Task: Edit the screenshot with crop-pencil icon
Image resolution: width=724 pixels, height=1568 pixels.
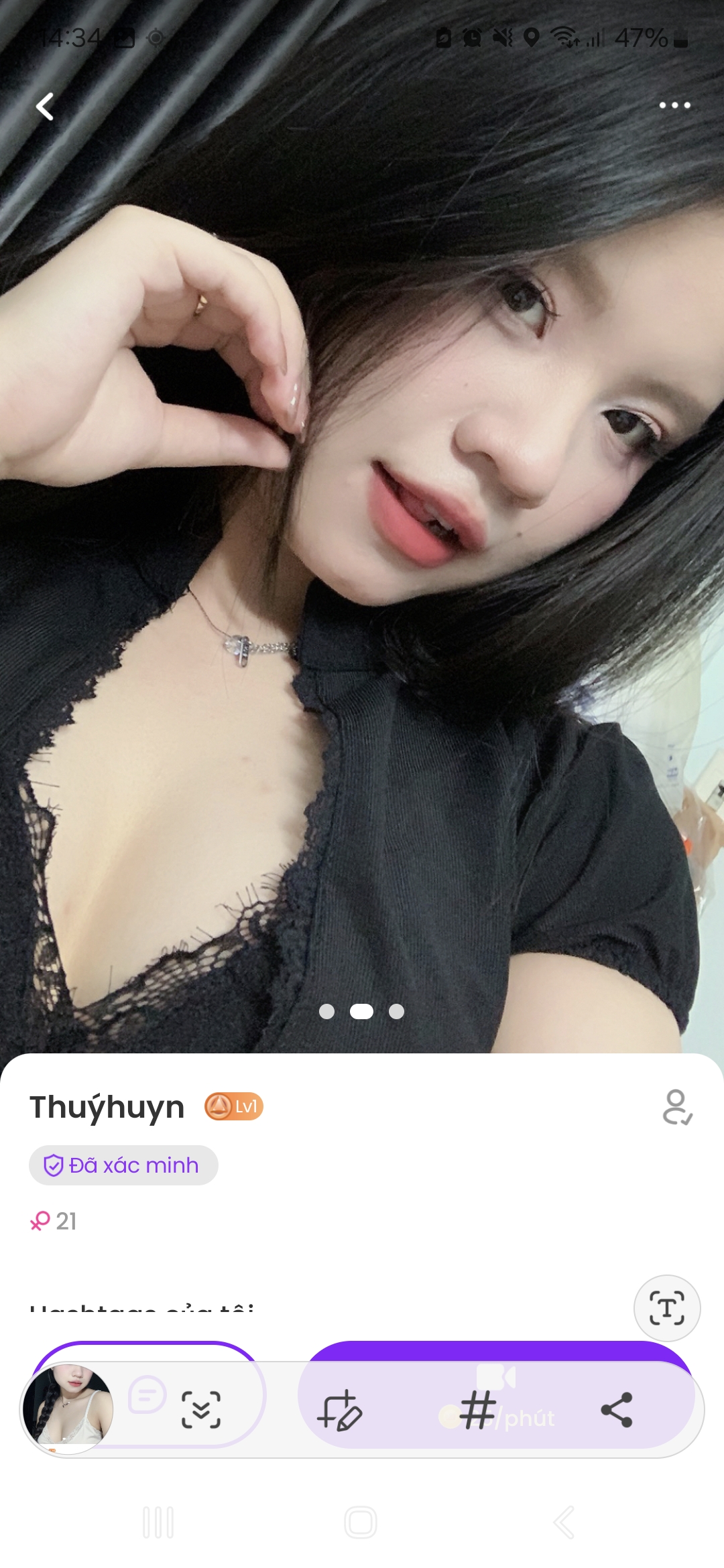Action: tap(340, 1411)
